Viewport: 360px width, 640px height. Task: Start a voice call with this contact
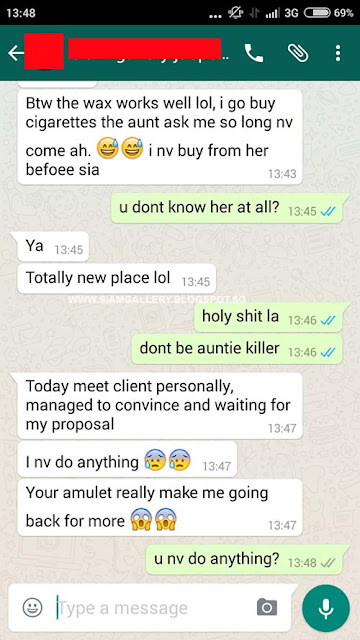pos(253,53)
